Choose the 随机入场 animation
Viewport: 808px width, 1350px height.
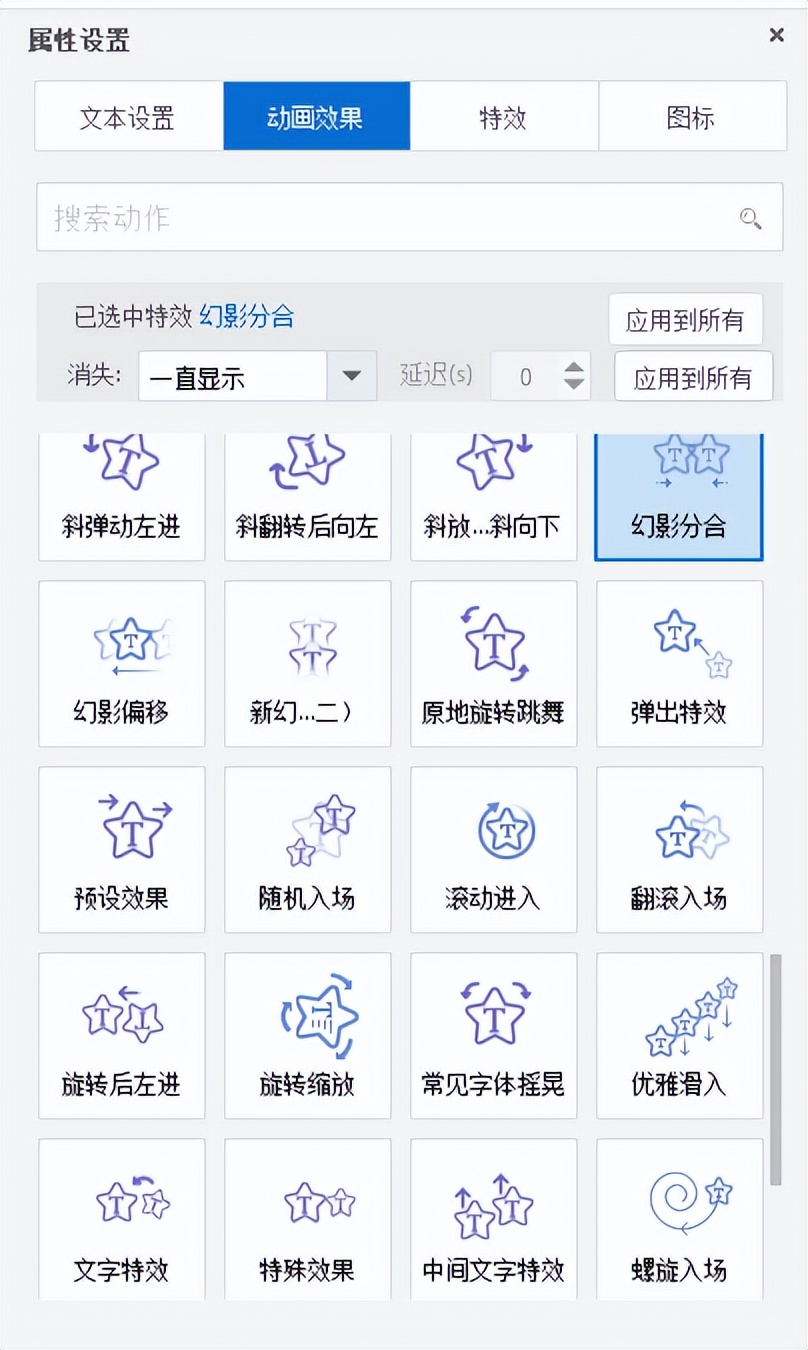(308, 850)
